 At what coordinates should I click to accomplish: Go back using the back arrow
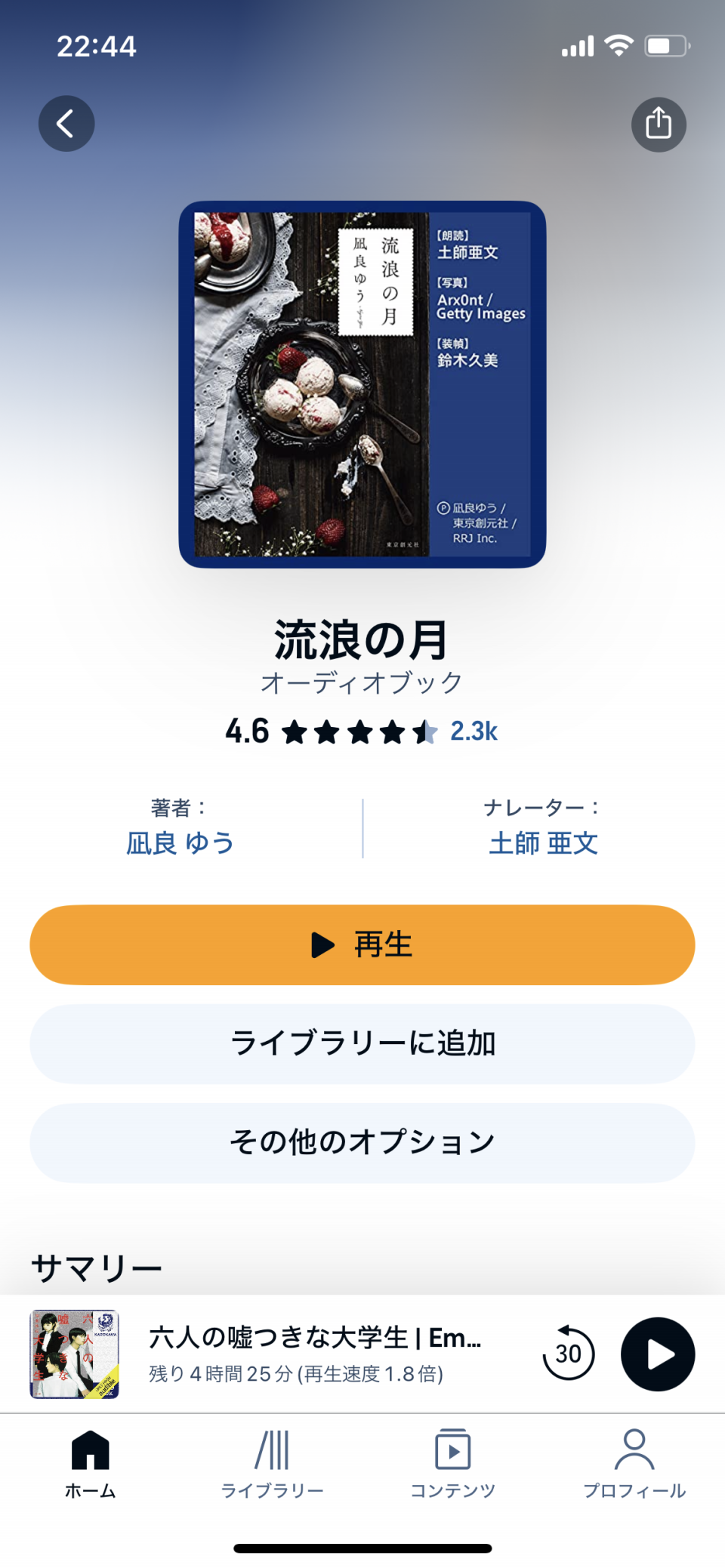(x=66, y=124)
